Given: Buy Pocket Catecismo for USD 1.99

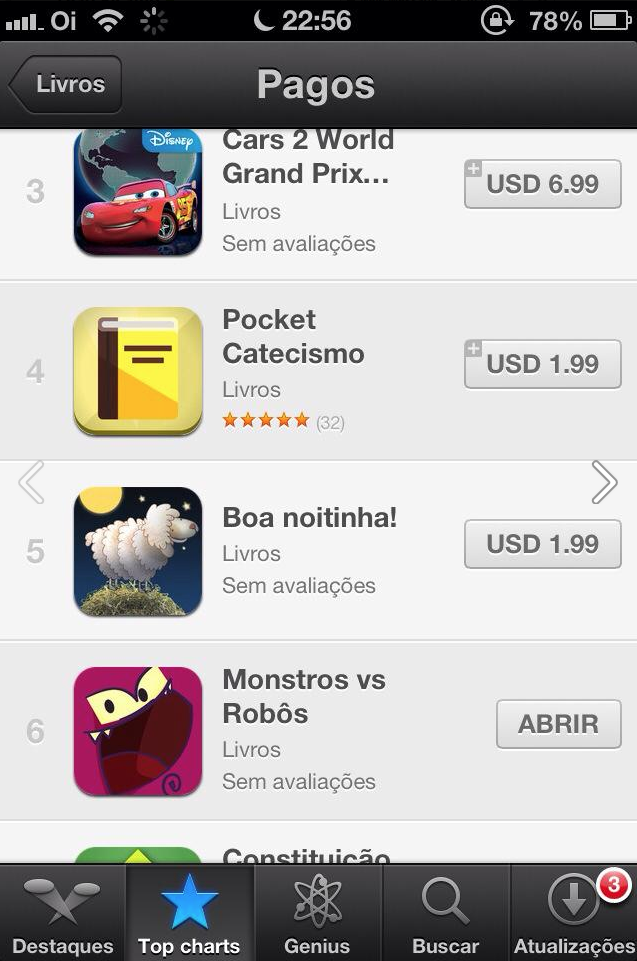Looking at the screenshot, I should (543, 364).
